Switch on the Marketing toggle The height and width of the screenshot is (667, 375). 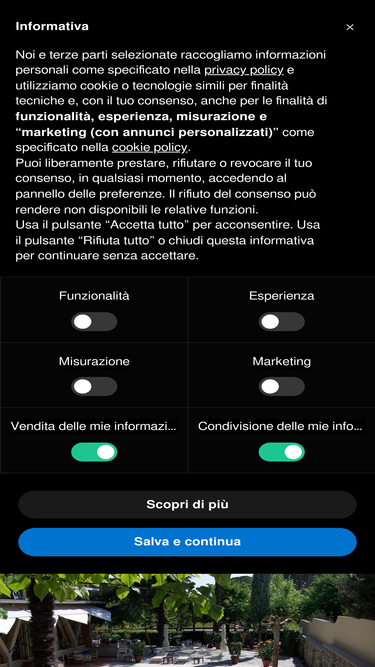pyautogui.click(x=281, y=387)
